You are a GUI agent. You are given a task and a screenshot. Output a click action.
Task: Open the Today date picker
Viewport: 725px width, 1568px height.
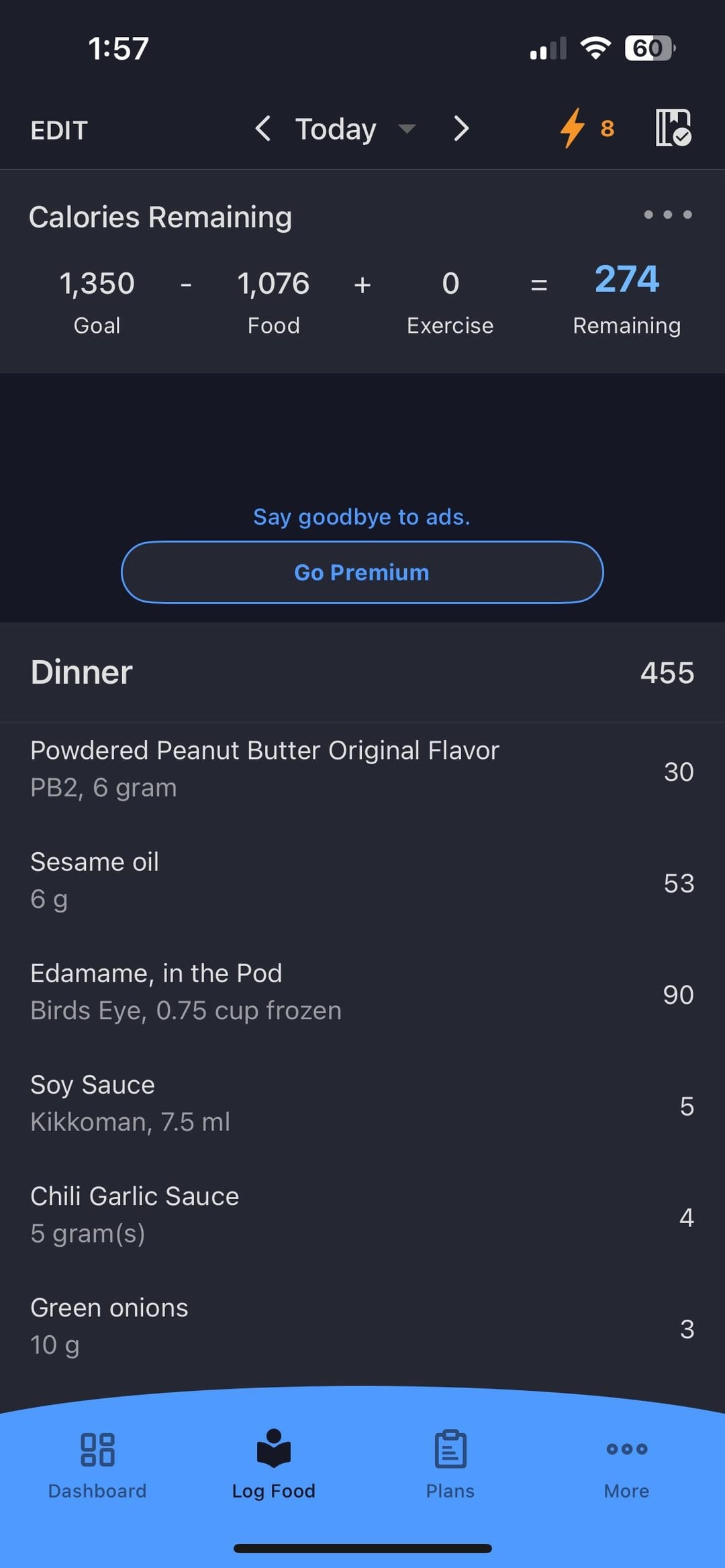tap(356, 129)
